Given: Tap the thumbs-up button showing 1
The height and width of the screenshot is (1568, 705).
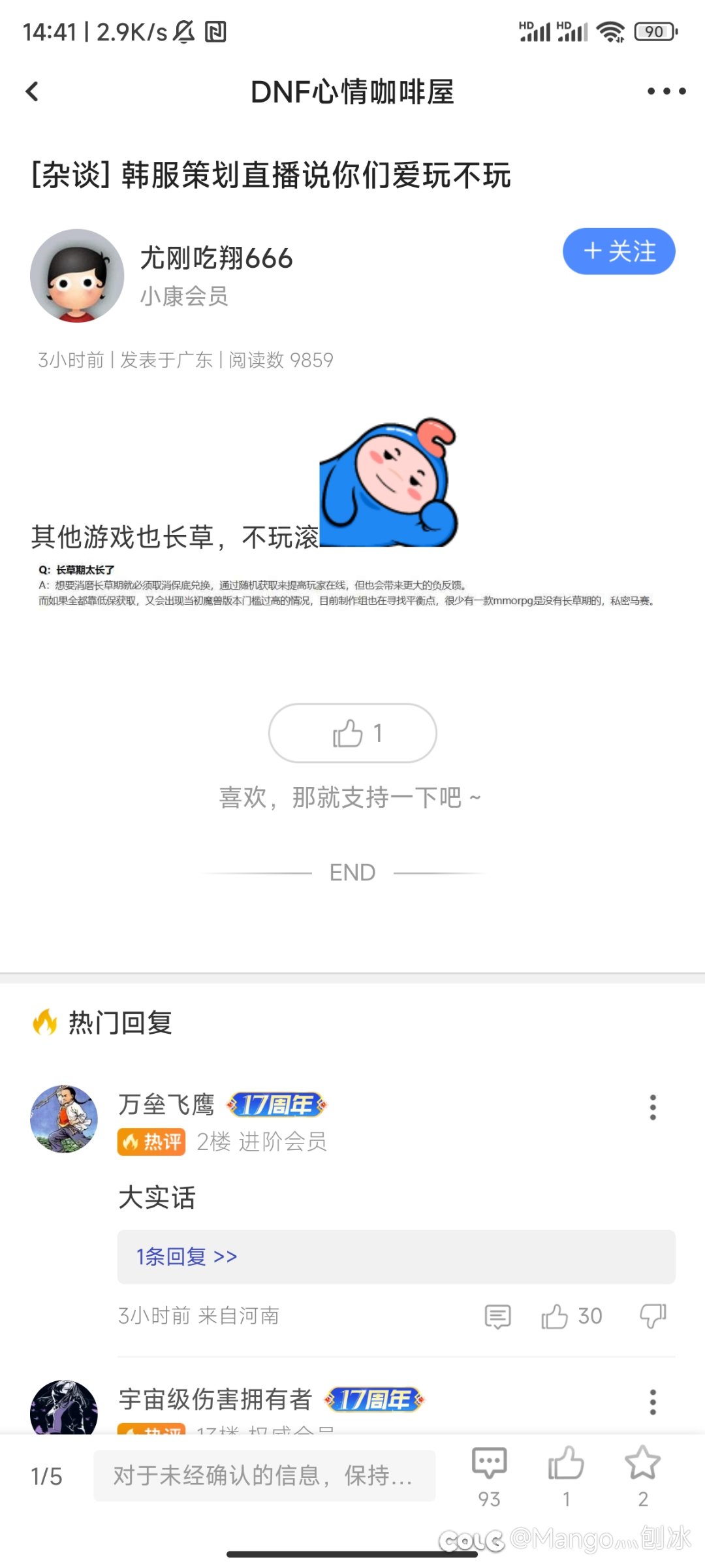Looking at the screenshot, I should tap(352, 733).
